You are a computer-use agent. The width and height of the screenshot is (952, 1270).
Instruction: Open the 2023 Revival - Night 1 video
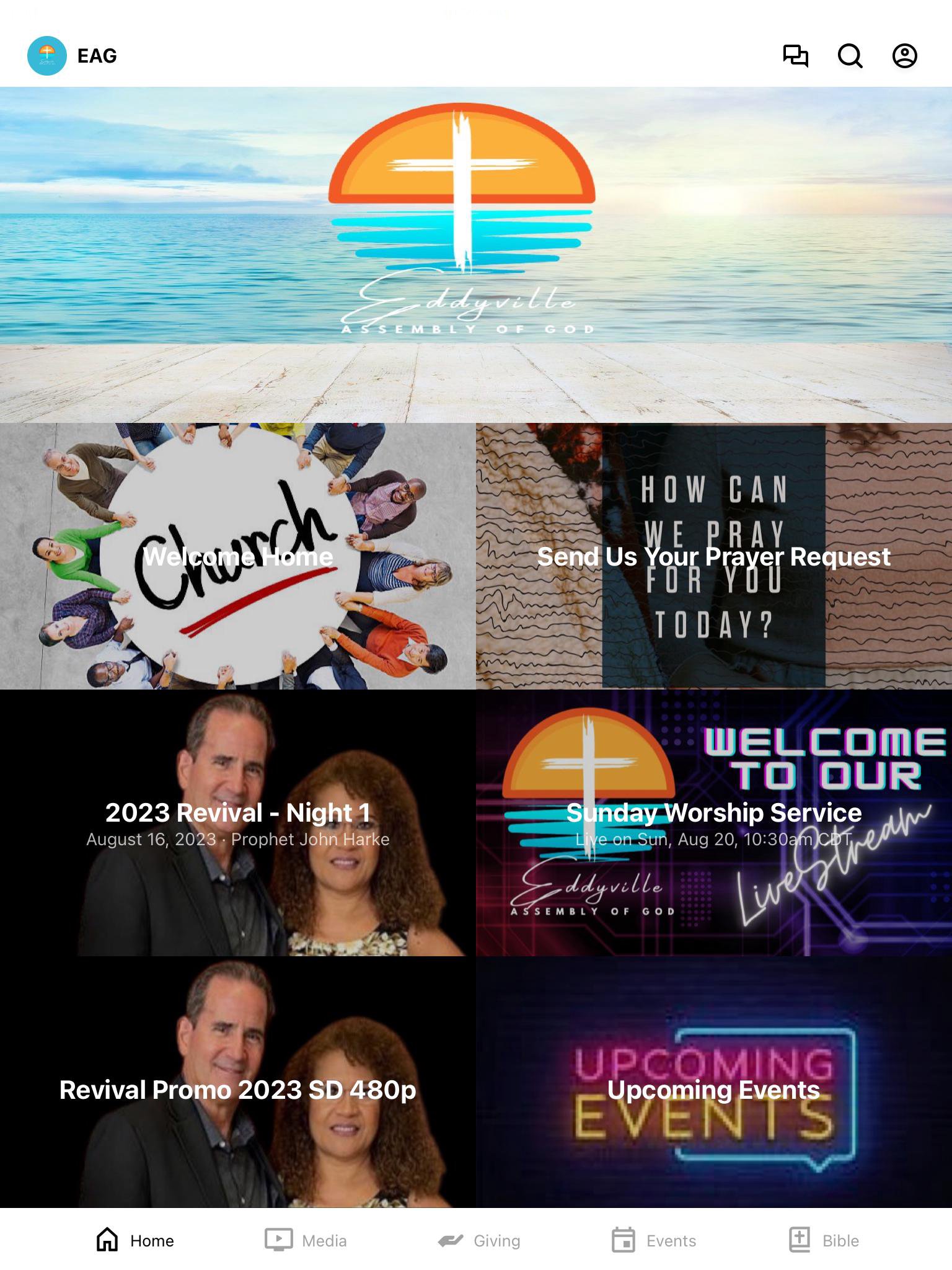(x=238, y=822)
